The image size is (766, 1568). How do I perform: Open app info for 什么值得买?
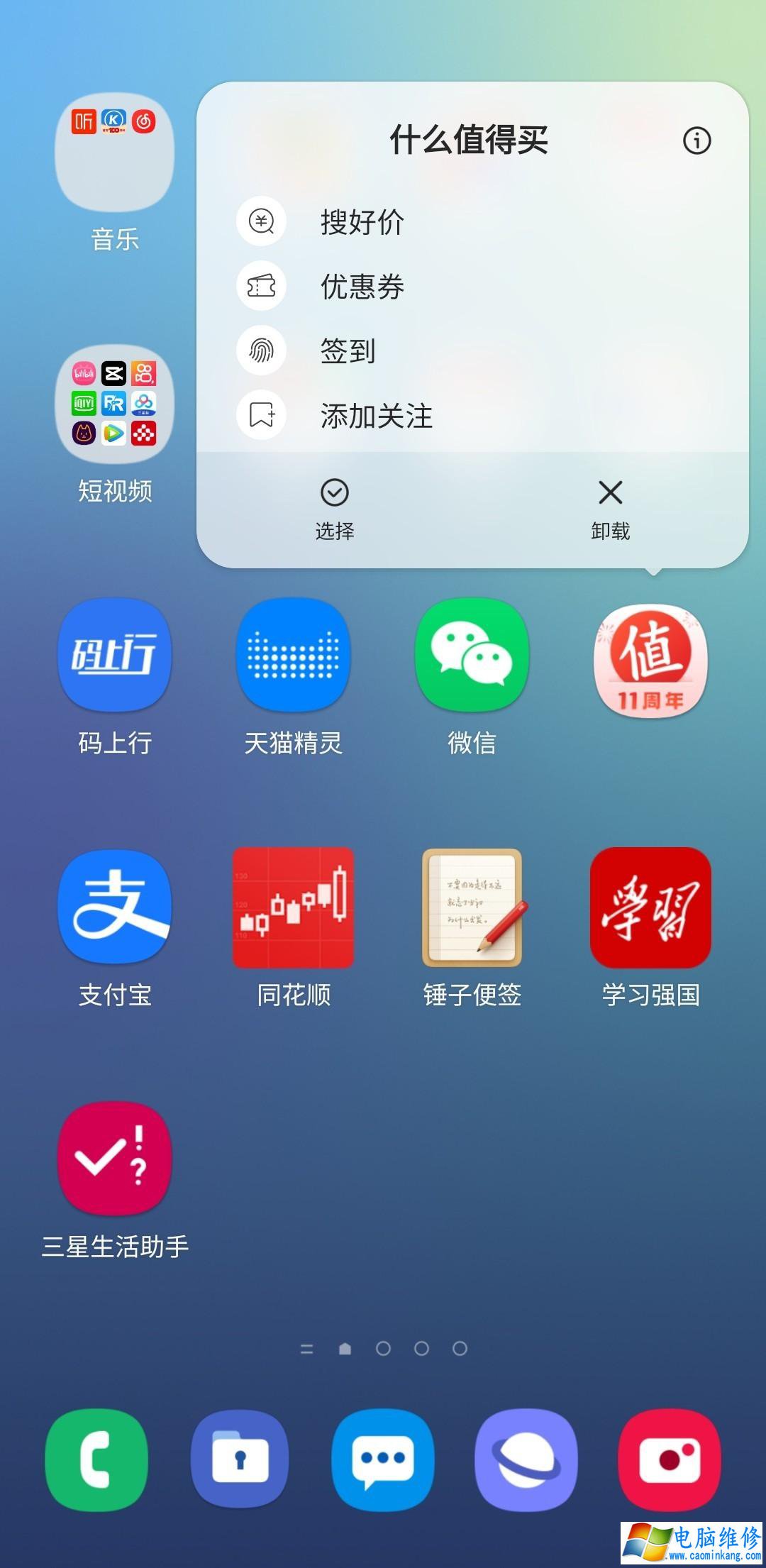[696, 140]
